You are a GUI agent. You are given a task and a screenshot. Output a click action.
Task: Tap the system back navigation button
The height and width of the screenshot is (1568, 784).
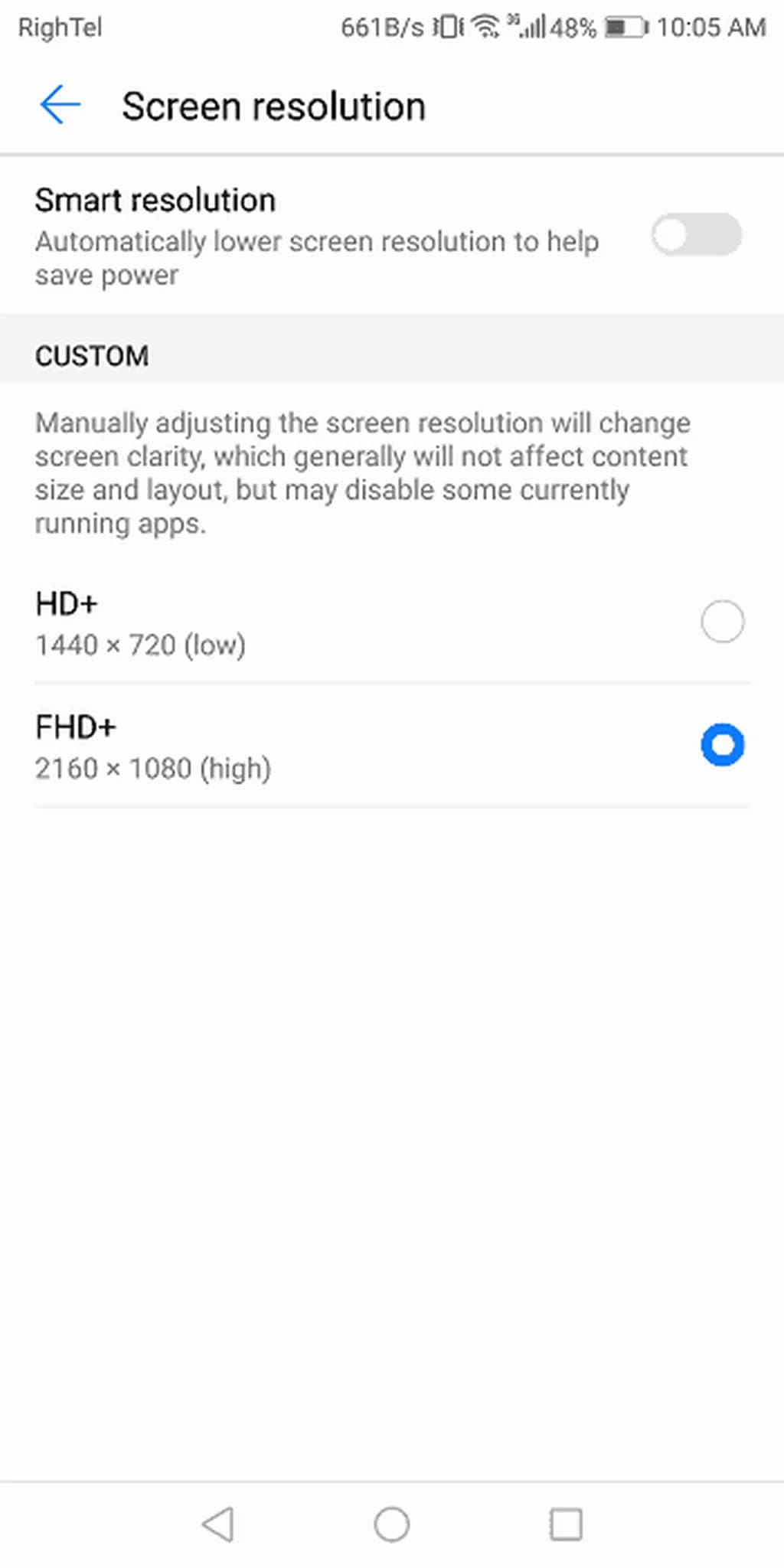click(x=218, y=1524)
